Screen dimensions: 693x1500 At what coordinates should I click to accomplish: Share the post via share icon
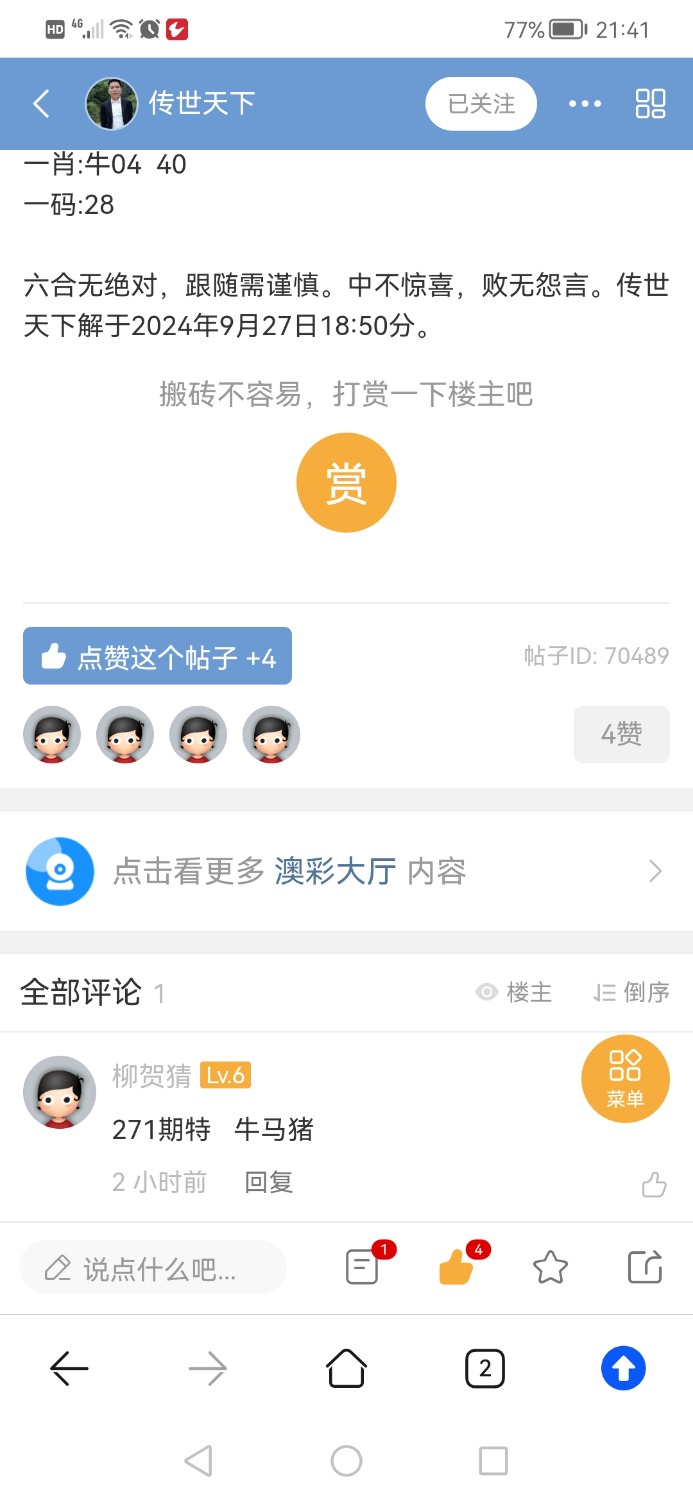coord(645,1267)
